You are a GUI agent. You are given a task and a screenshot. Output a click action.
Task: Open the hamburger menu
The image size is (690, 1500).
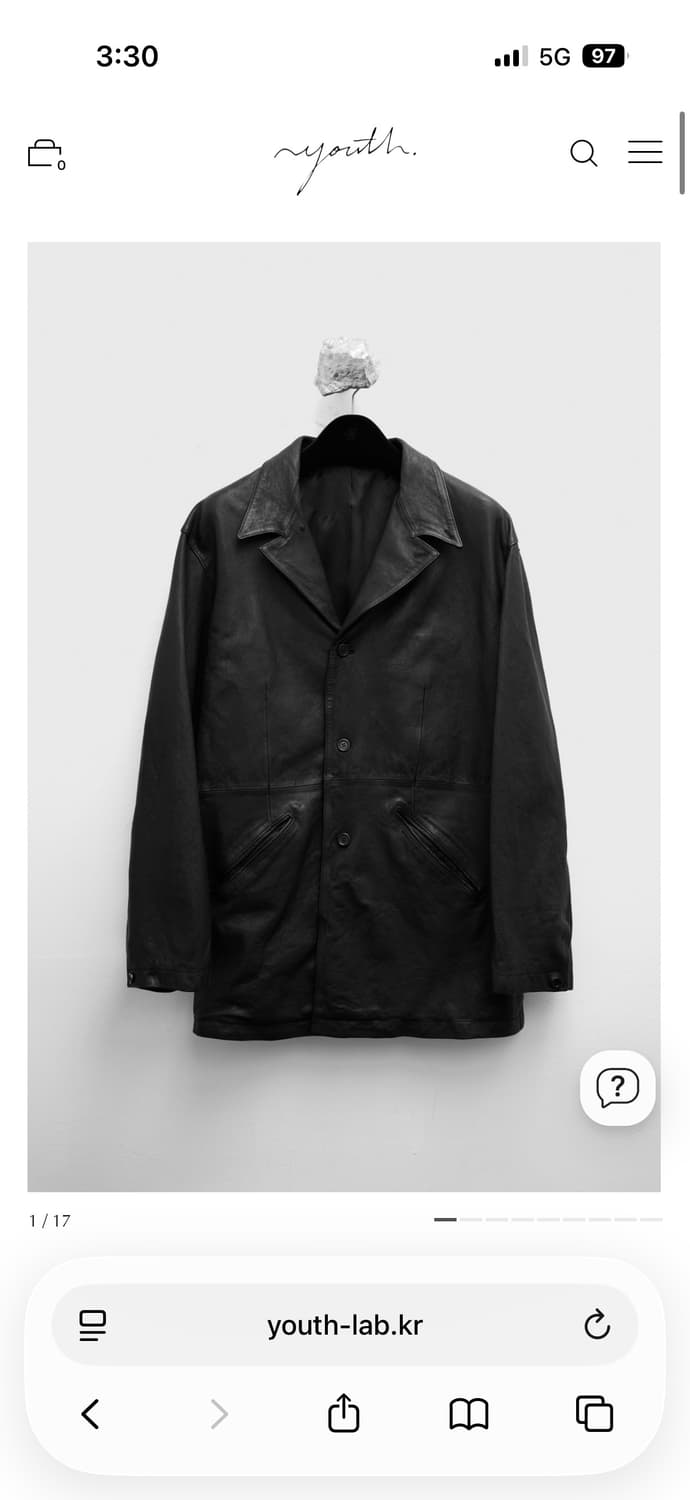[645, 152]
